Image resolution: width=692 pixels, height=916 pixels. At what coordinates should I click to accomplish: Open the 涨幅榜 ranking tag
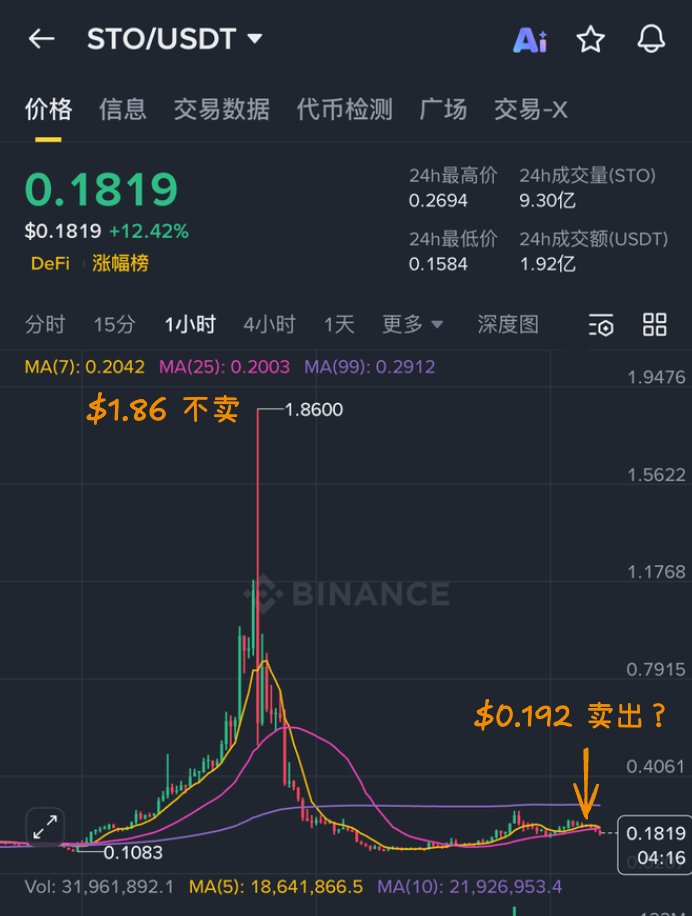point(120,264)
